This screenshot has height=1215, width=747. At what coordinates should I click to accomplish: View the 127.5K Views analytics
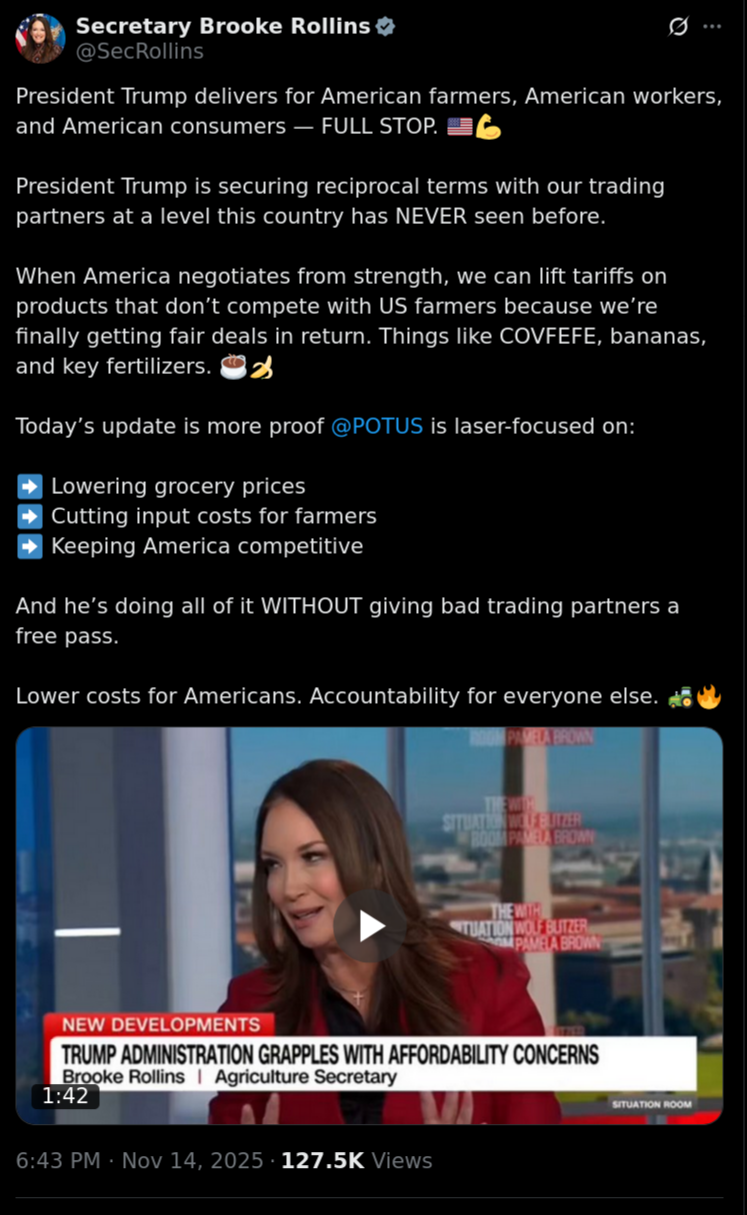[x=356, y=1160]
